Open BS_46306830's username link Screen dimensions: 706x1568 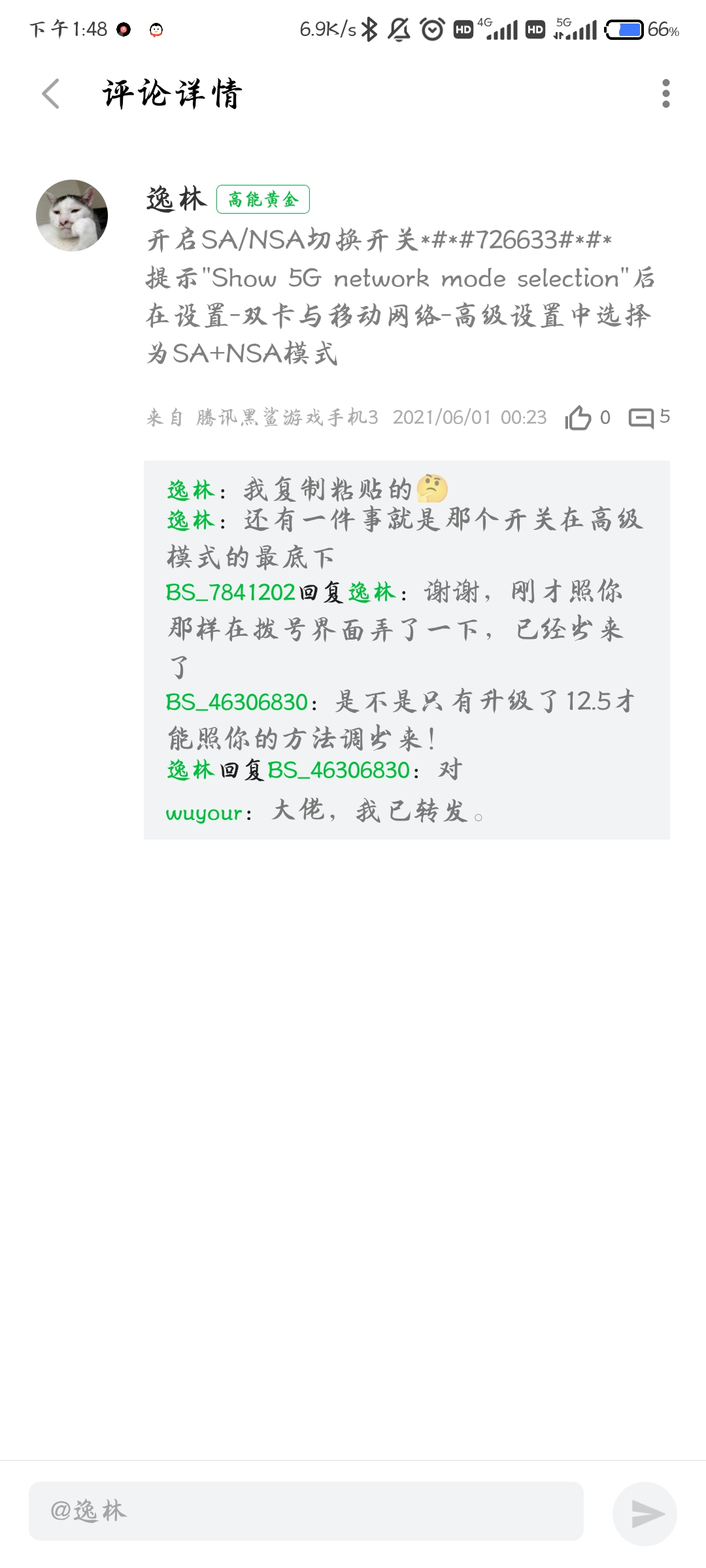click(237, 702)
